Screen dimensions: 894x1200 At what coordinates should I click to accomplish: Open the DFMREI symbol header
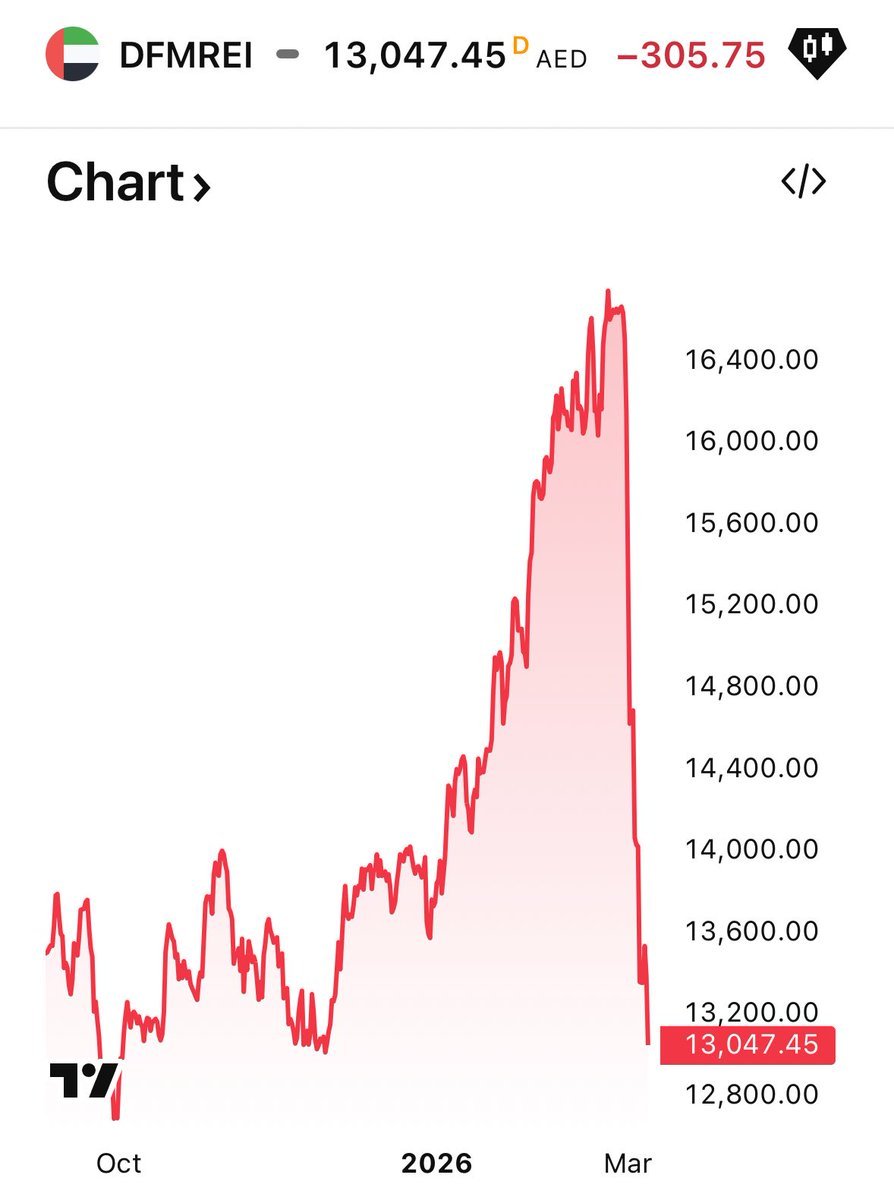pyautogui.click(x=185, y=54)
